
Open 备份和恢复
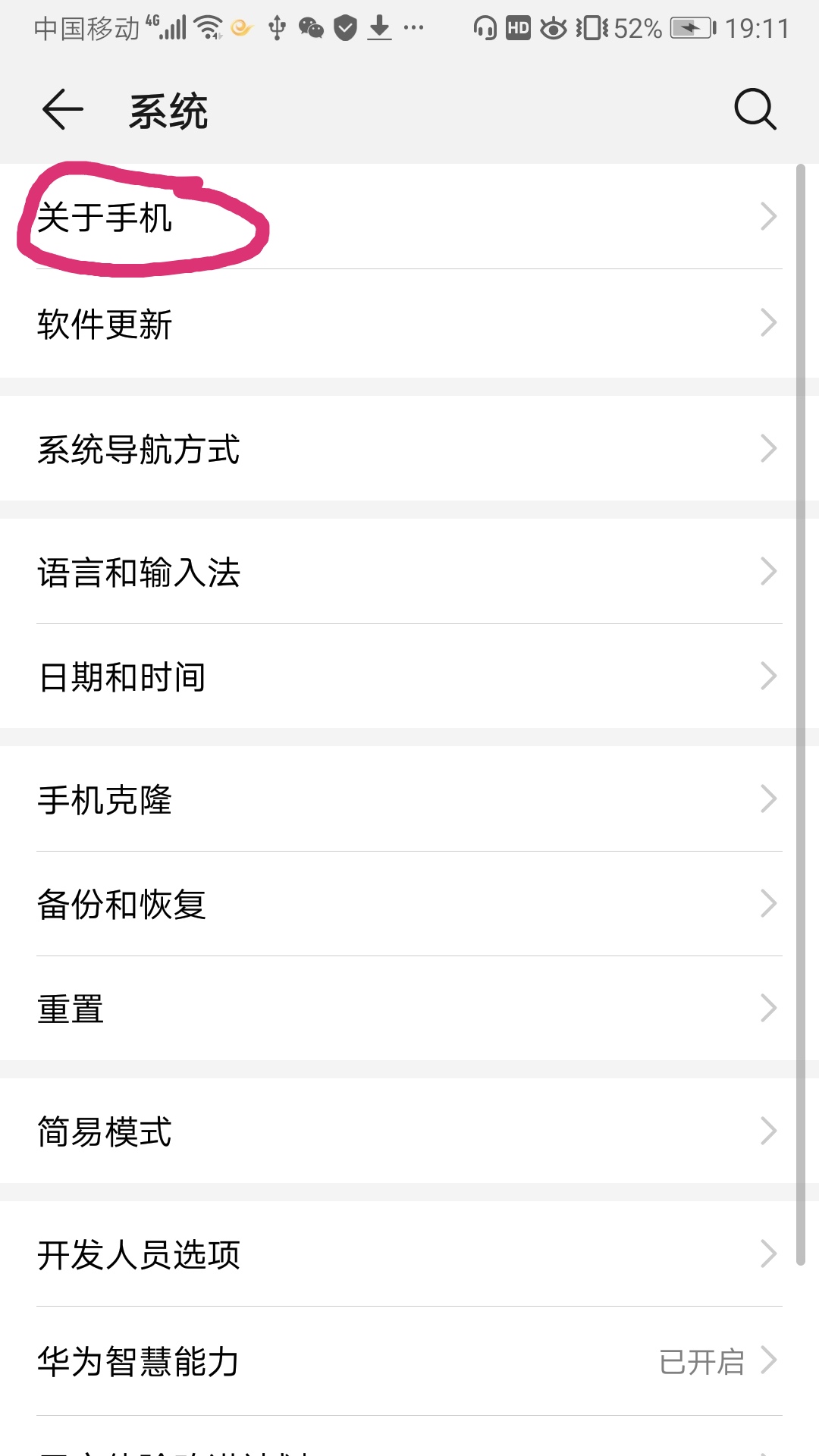[409, 904]
